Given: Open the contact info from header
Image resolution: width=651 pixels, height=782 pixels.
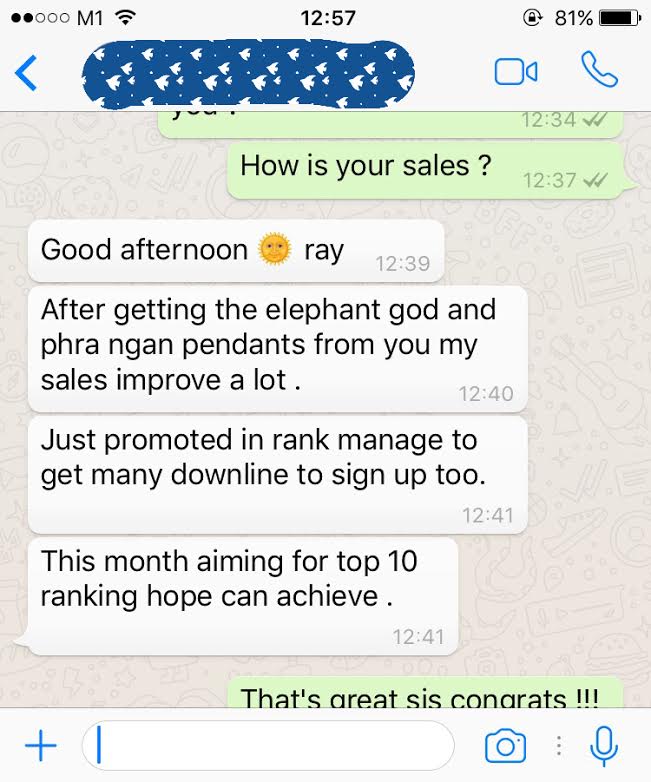Looking at the screenshot, I should click(248, 70).
